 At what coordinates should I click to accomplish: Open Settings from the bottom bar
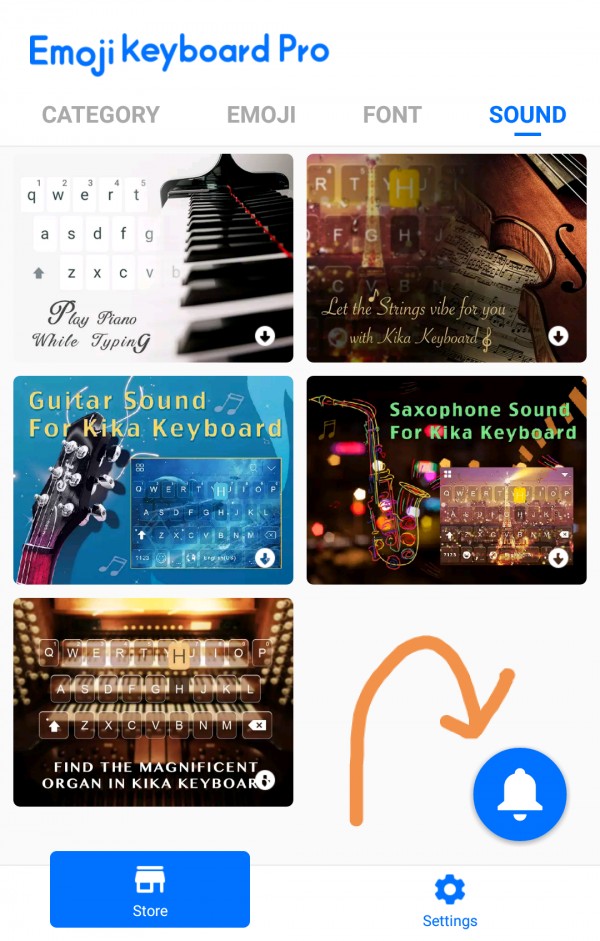pos(450,900)
